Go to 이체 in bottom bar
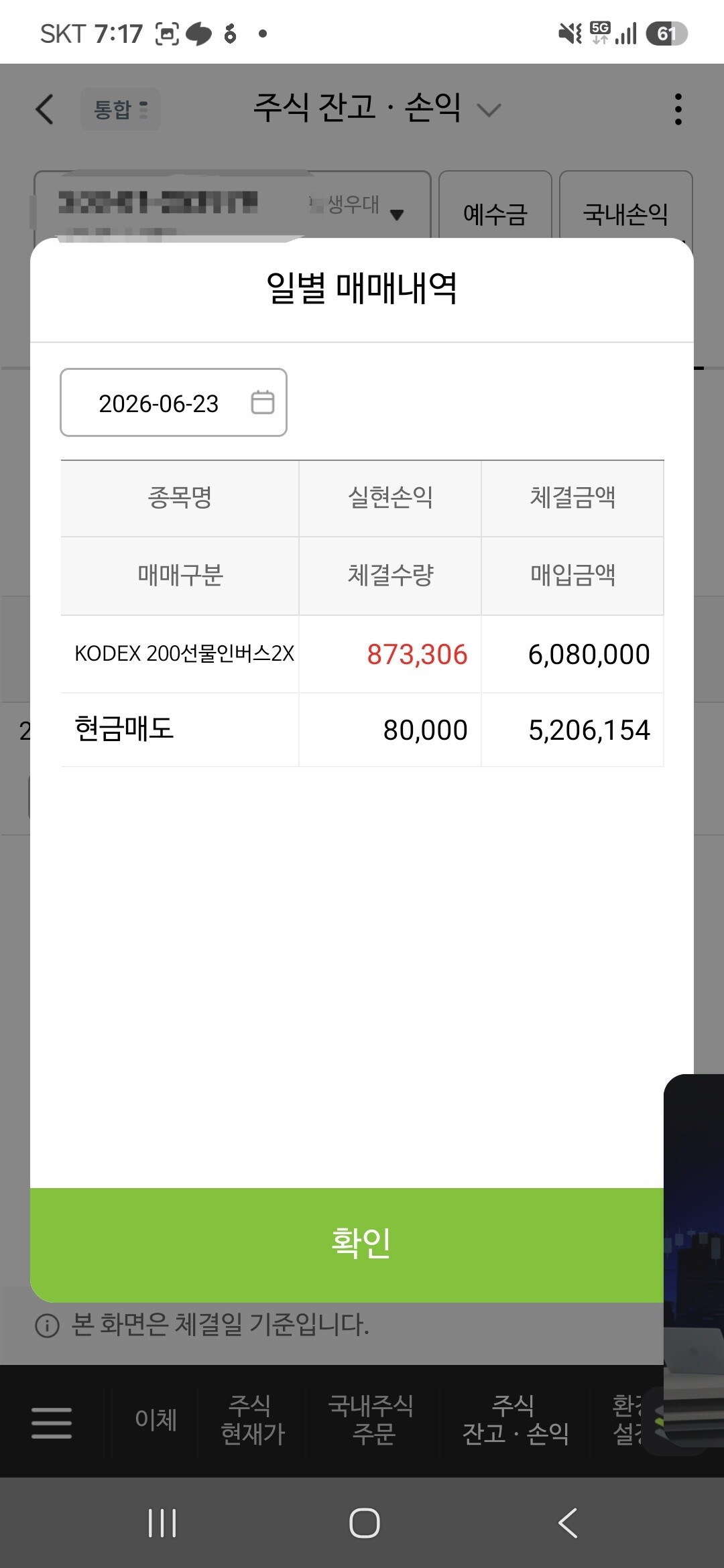This screenshot has width=724, height=1568. pyautogui.click(x=156, y=1420)
